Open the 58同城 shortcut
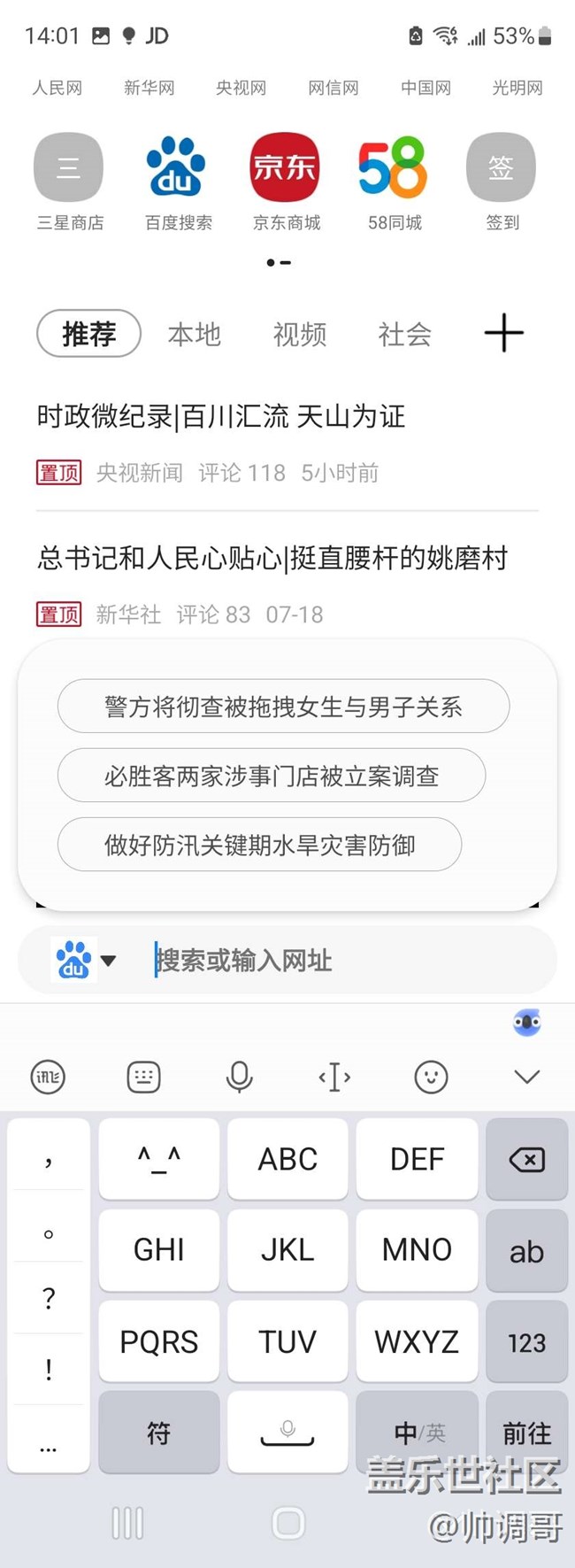The image size is (575, 1568). click(x=394, y=182)
